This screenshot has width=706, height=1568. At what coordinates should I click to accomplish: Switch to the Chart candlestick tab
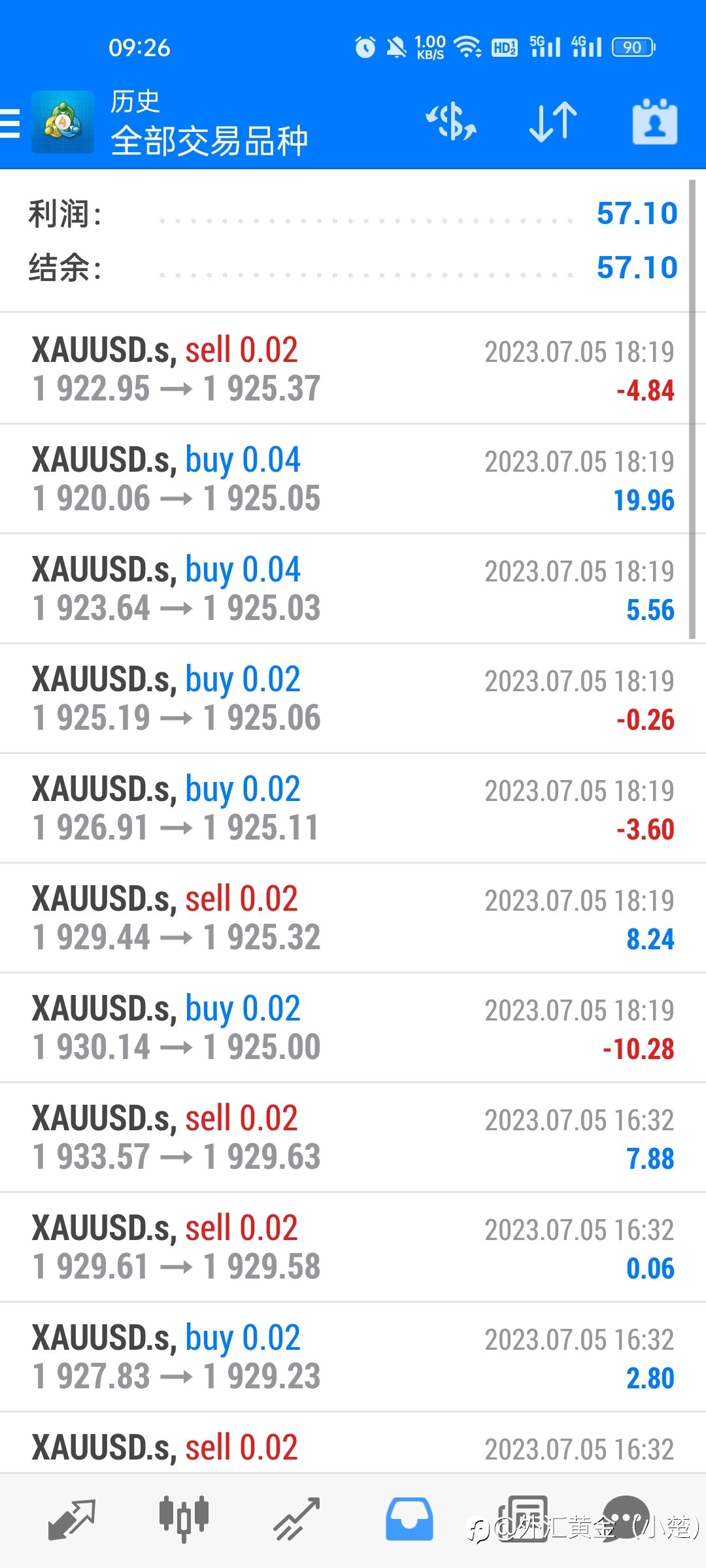[x=184, y=1519]
